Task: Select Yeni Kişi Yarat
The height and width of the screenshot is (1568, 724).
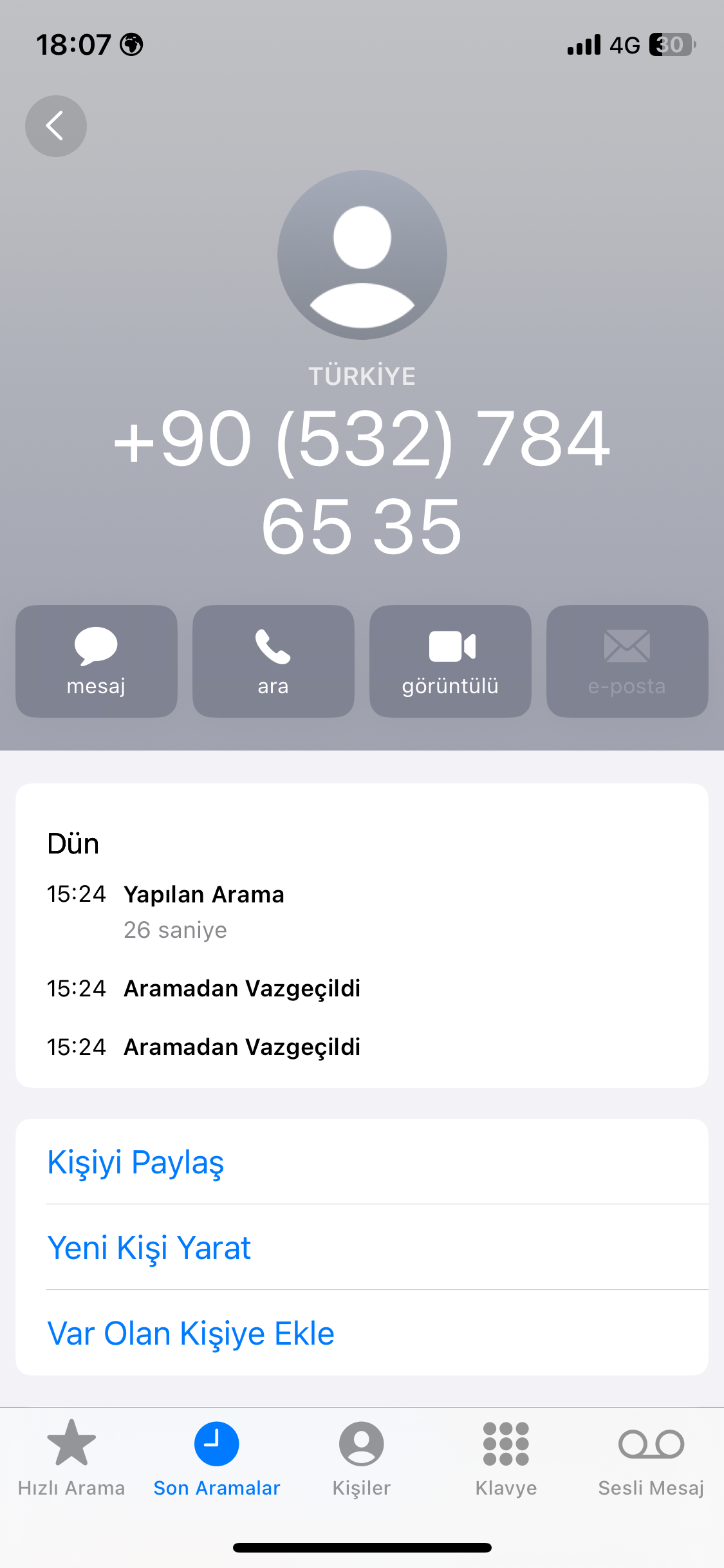Action: pos(149,1247)
